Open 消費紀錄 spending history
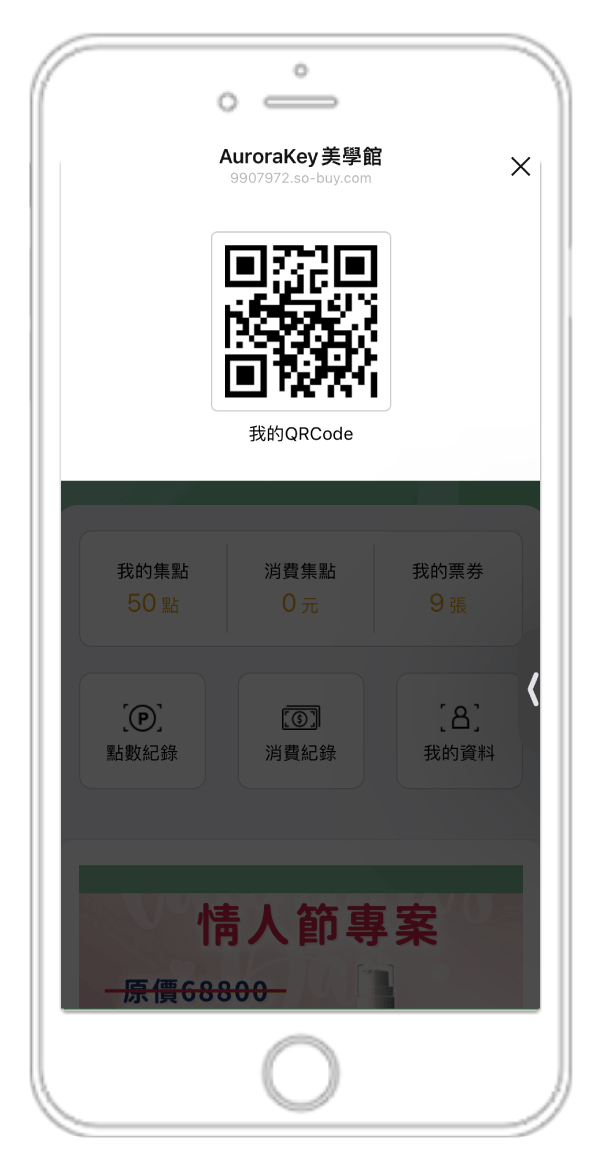 click(x=300, y=731)
